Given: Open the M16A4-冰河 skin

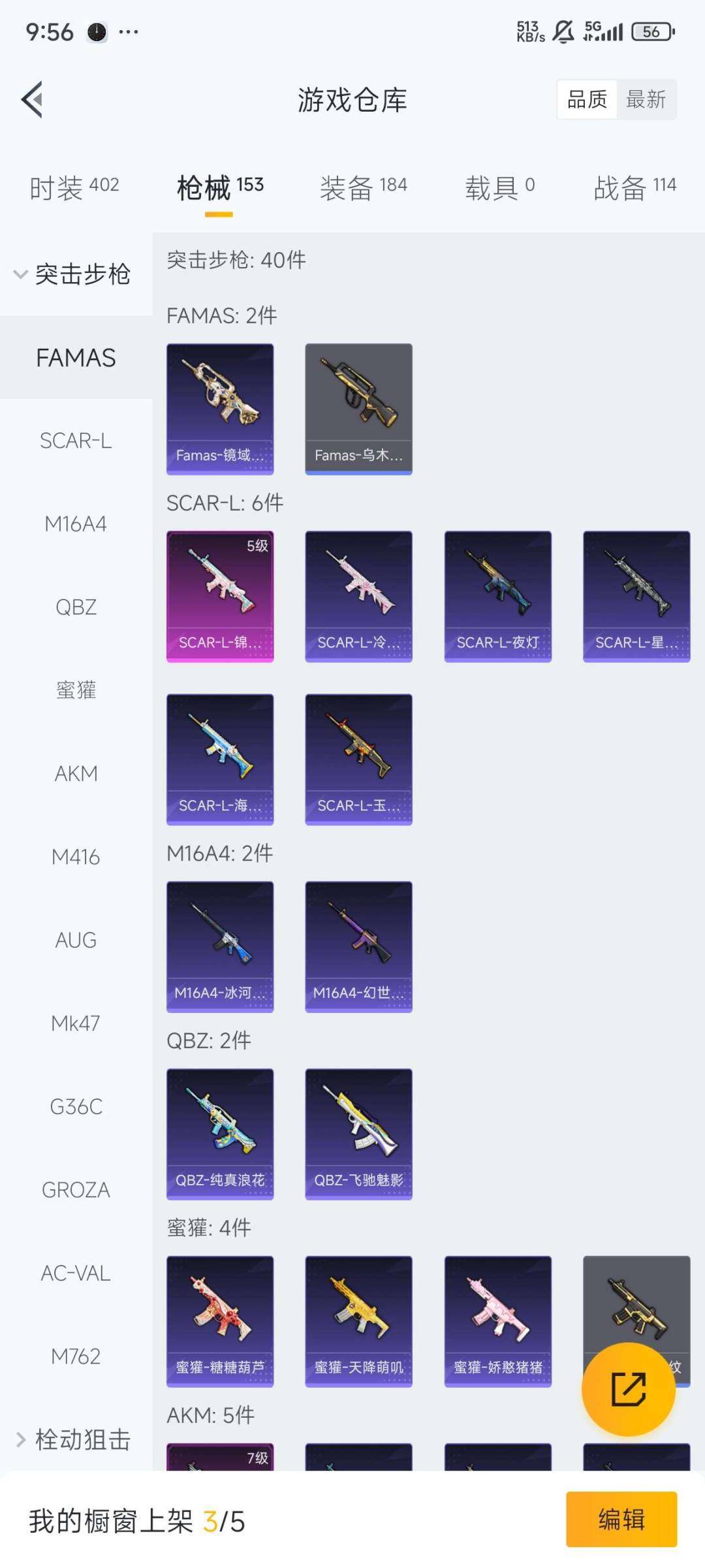Looking at the screenshot, I should coord(220,946).
